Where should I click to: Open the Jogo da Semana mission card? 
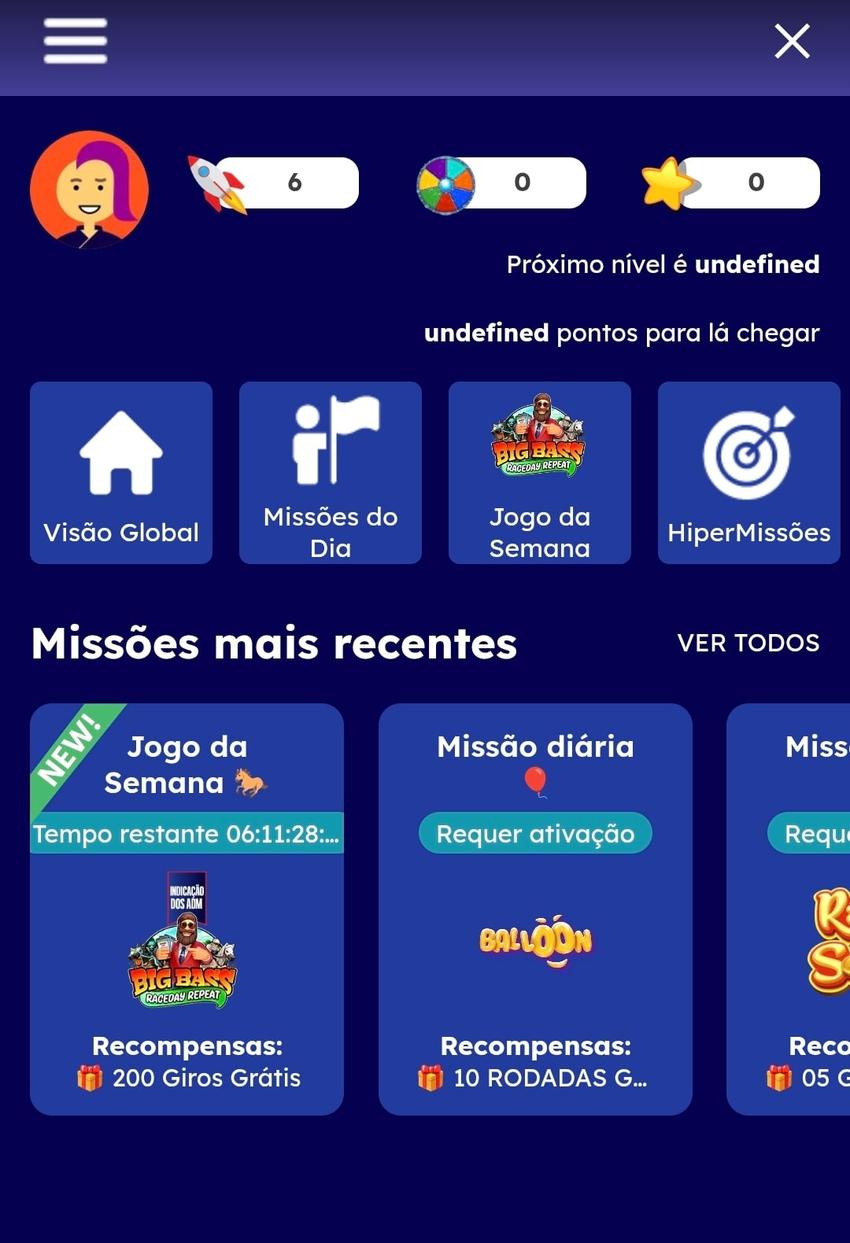(186, 908)
